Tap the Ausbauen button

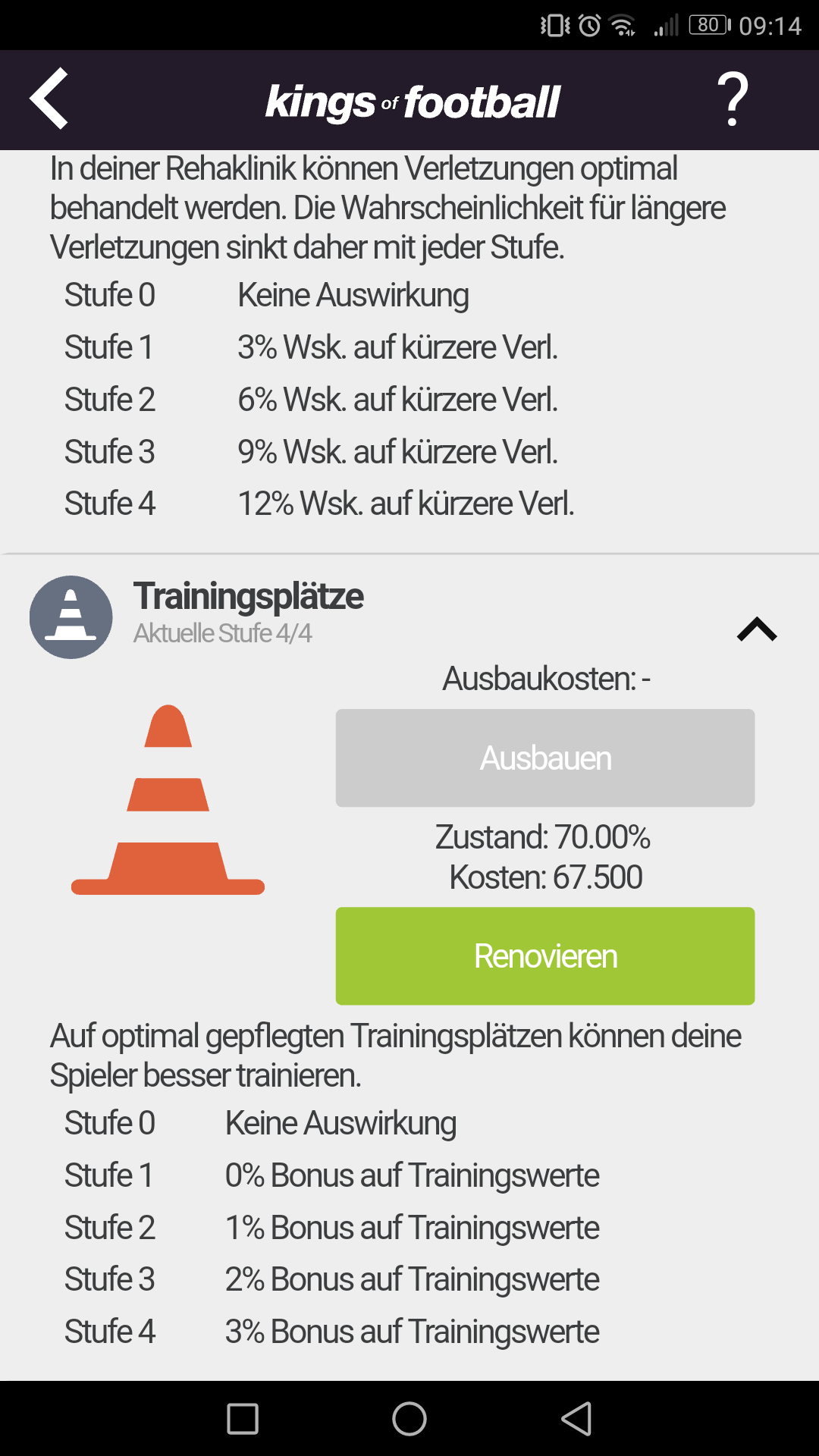[544, 758]
